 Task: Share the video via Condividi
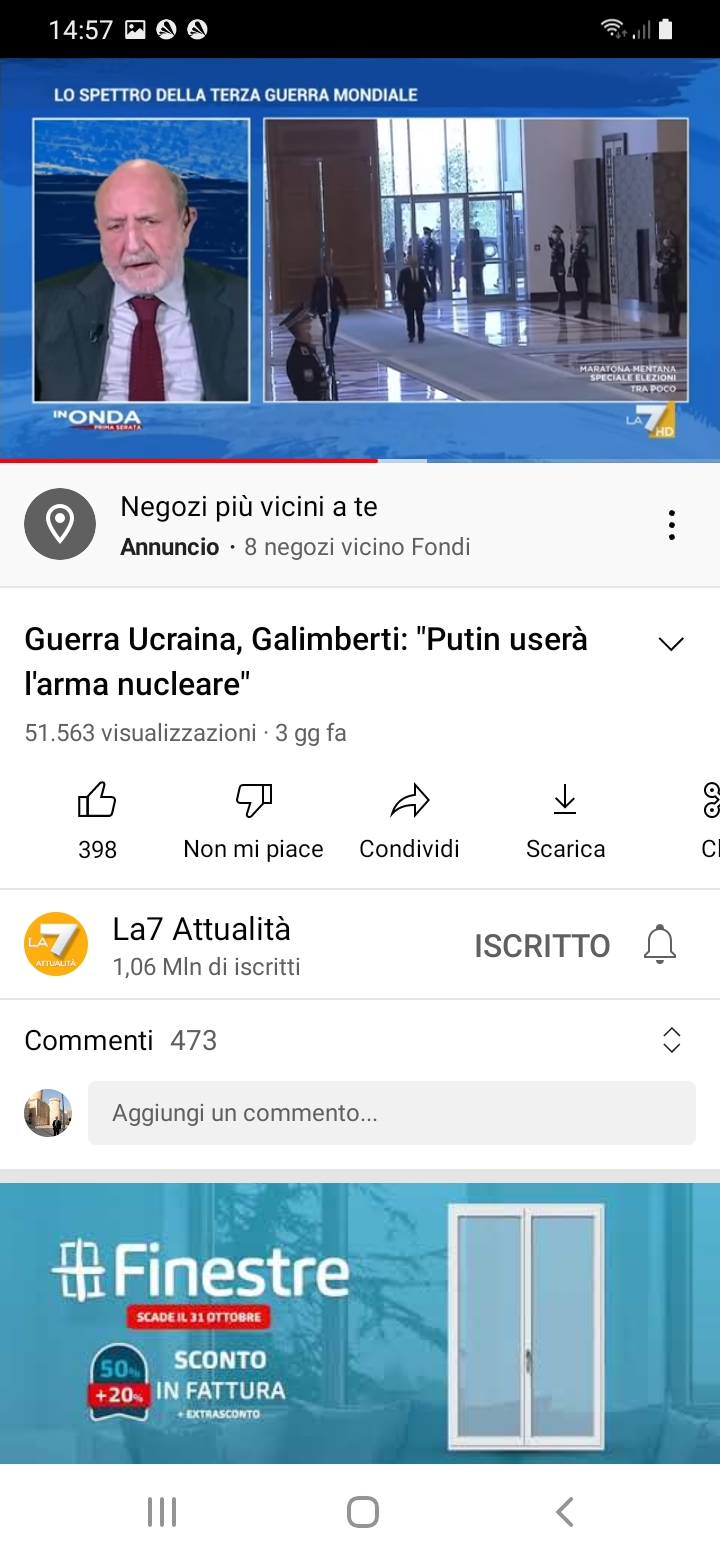(x=409, y=820)
